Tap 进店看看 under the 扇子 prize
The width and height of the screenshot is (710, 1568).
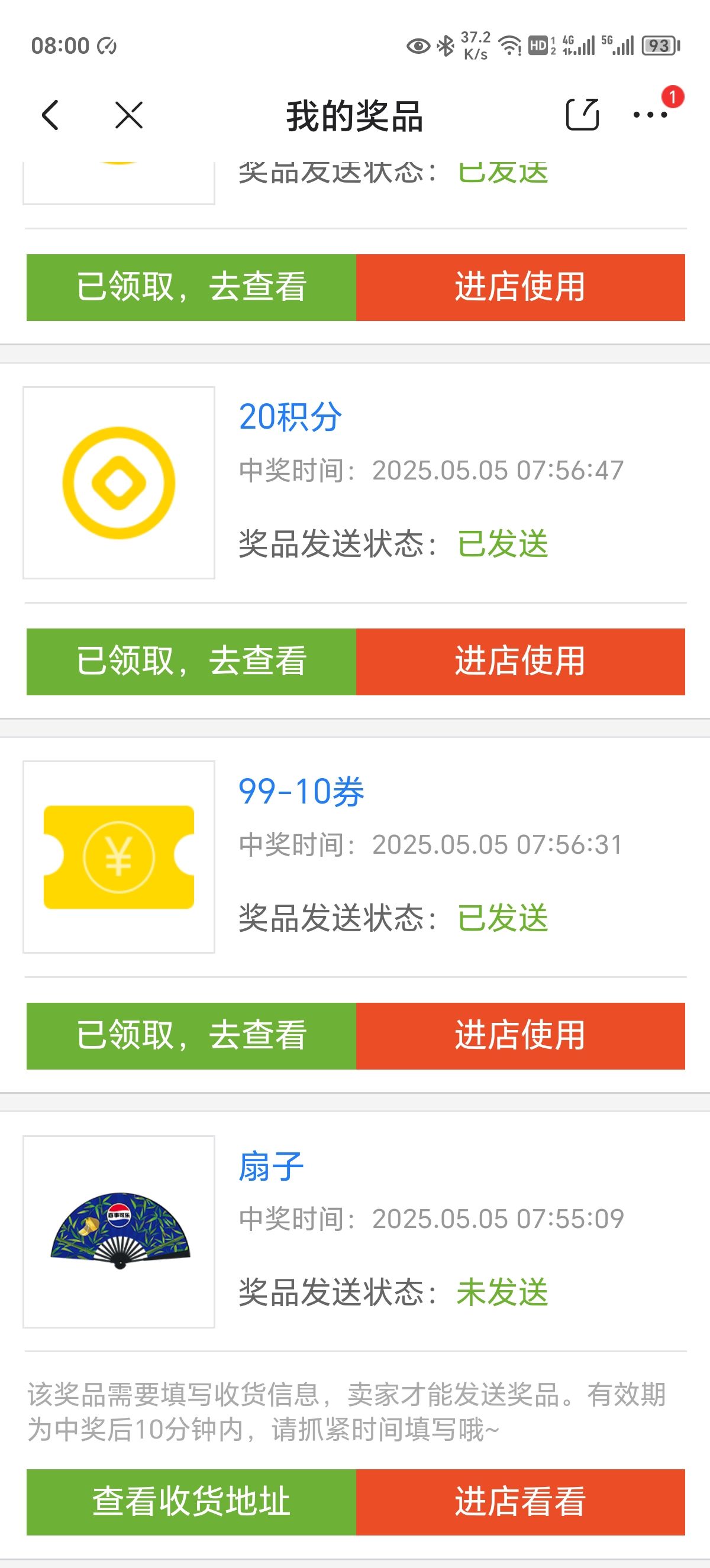point(520,1502)
